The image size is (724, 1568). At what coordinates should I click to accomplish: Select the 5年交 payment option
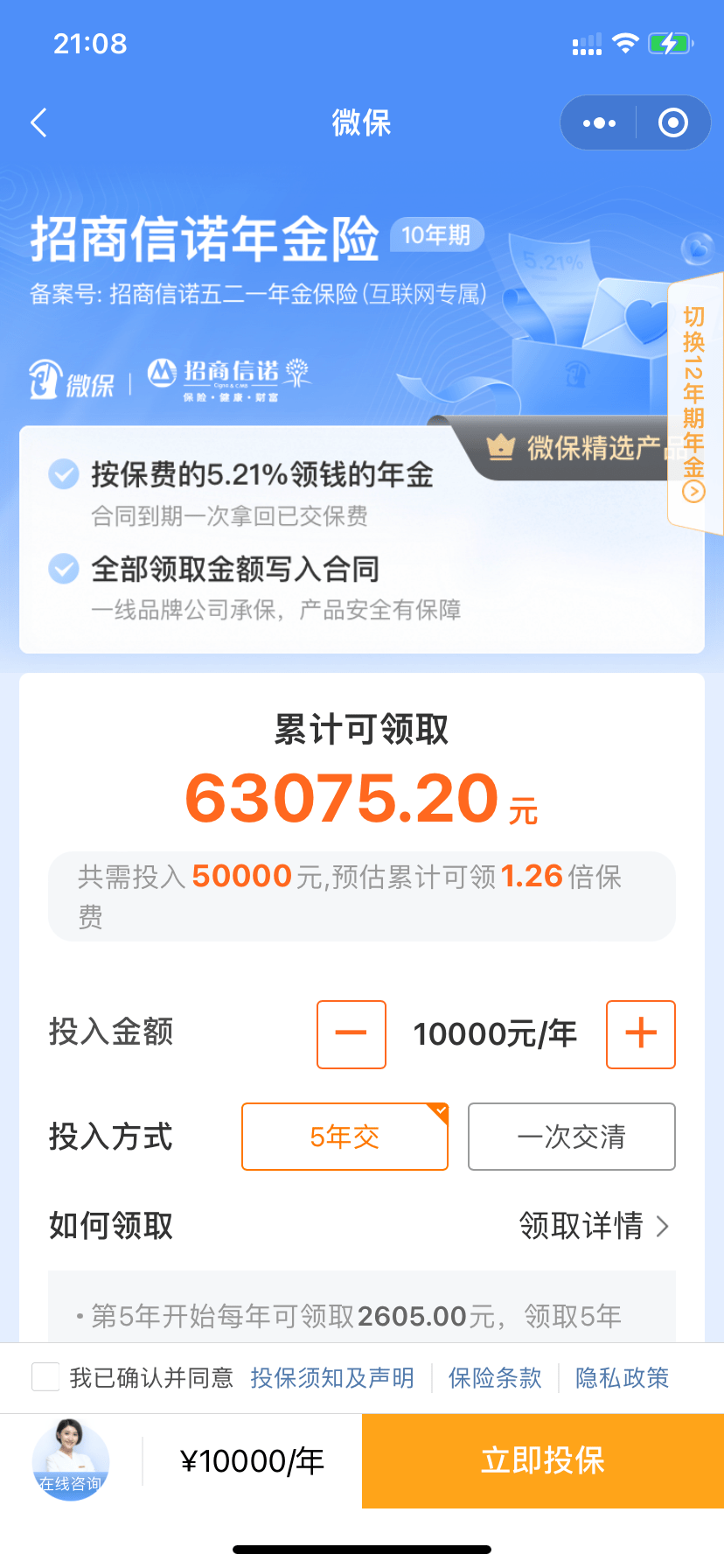pyautogui.click(x=345, y=1136)
